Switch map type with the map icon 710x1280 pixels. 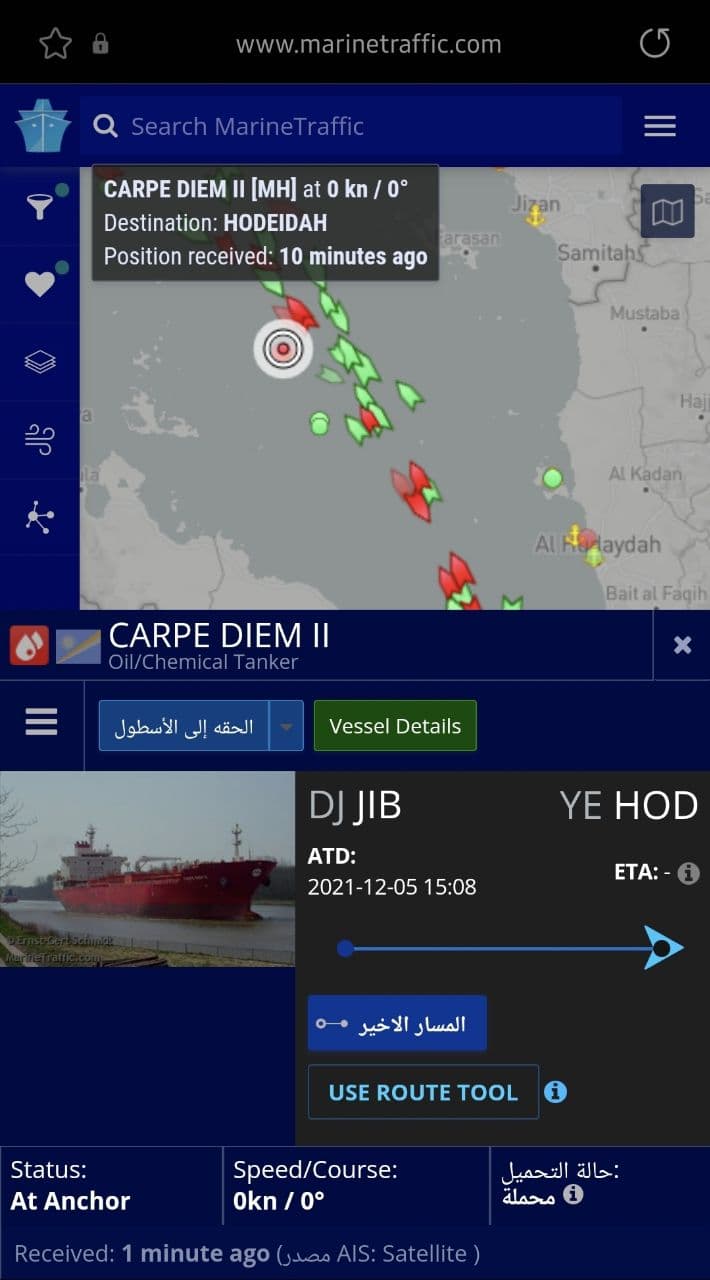tap(667, 211)
